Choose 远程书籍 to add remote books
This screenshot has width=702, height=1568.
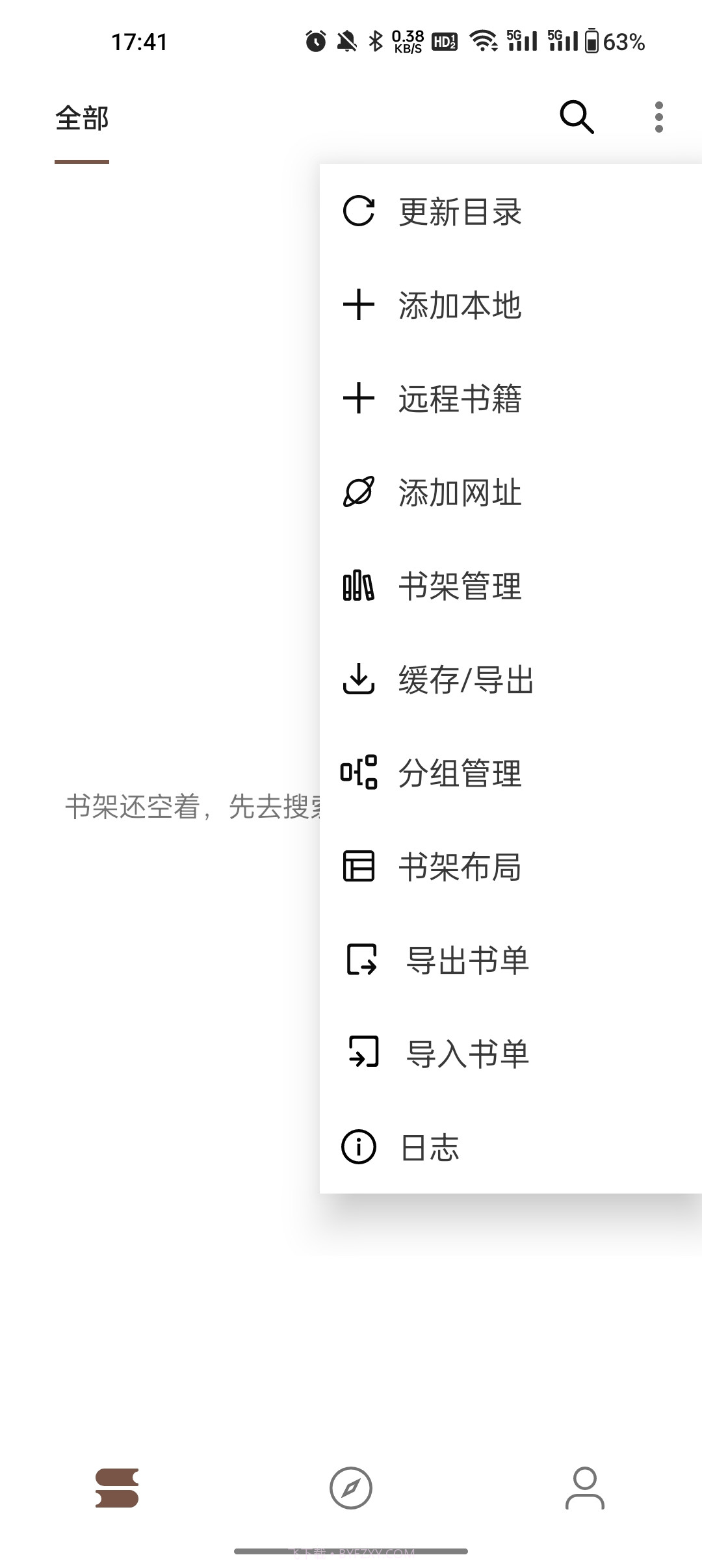(461, 400)
